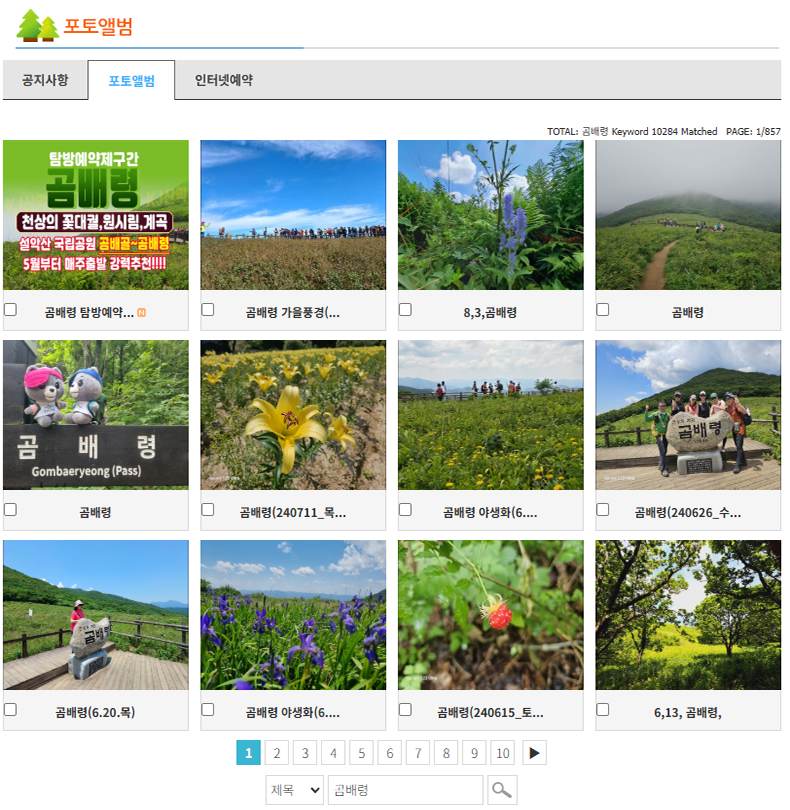Tick the checkbox for 곰배령(240615_토
This screenshot has width=790, height=810.
coord(405,709)
